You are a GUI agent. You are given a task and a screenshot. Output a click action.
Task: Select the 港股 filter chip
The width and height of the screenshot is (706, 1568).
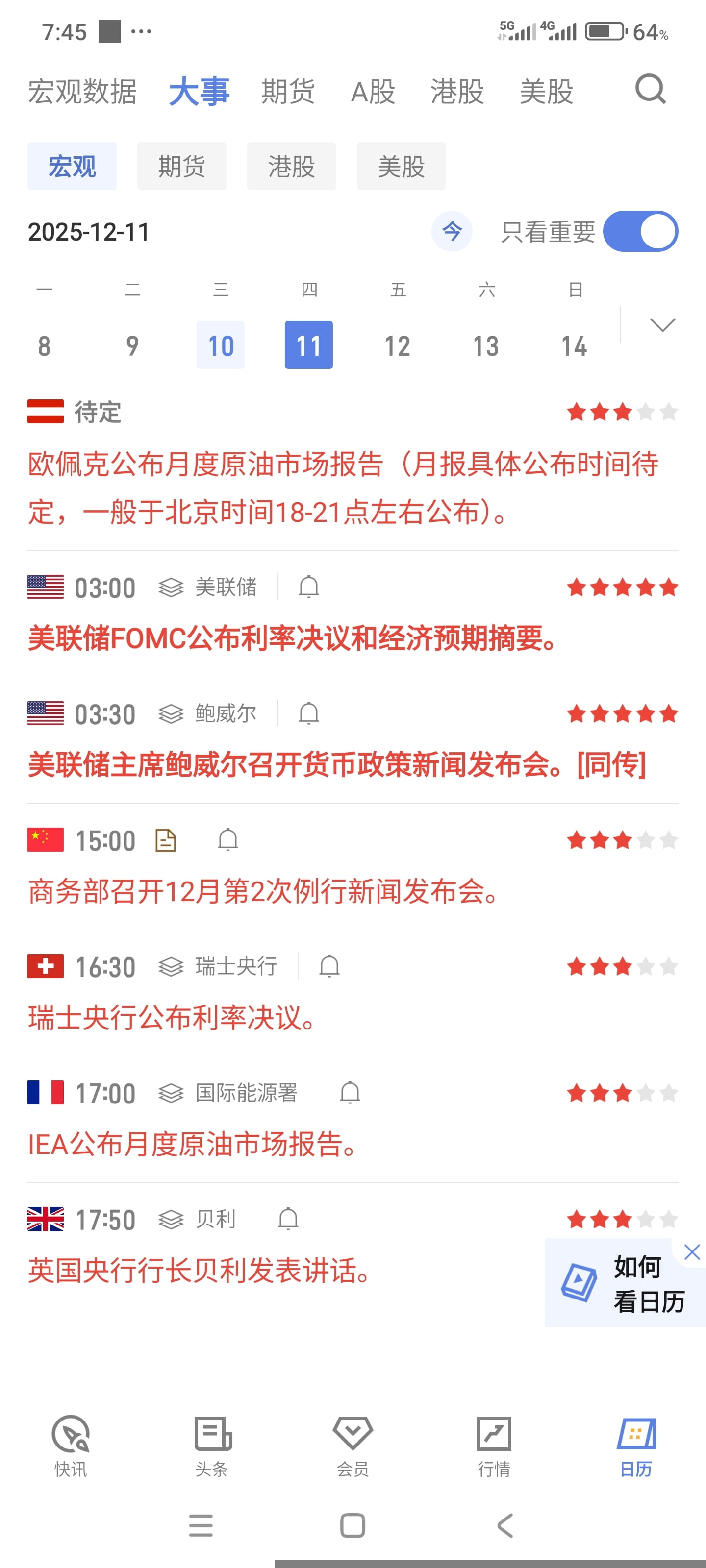[291, 166]
